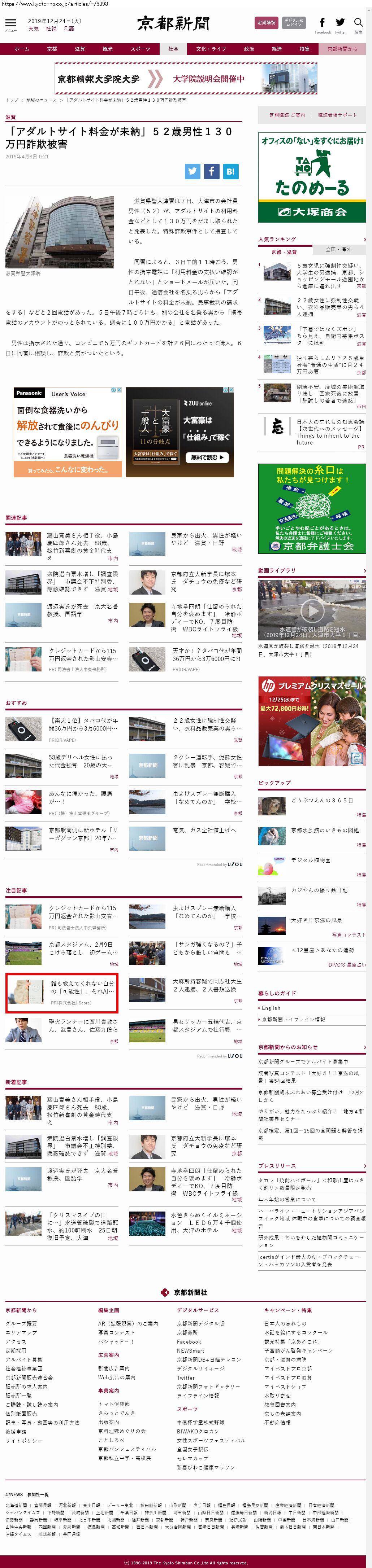Go to the 経済 navigation tab
Viewport: 372px width, 1568px height.
pyautogui.click(x=276, y=49)
